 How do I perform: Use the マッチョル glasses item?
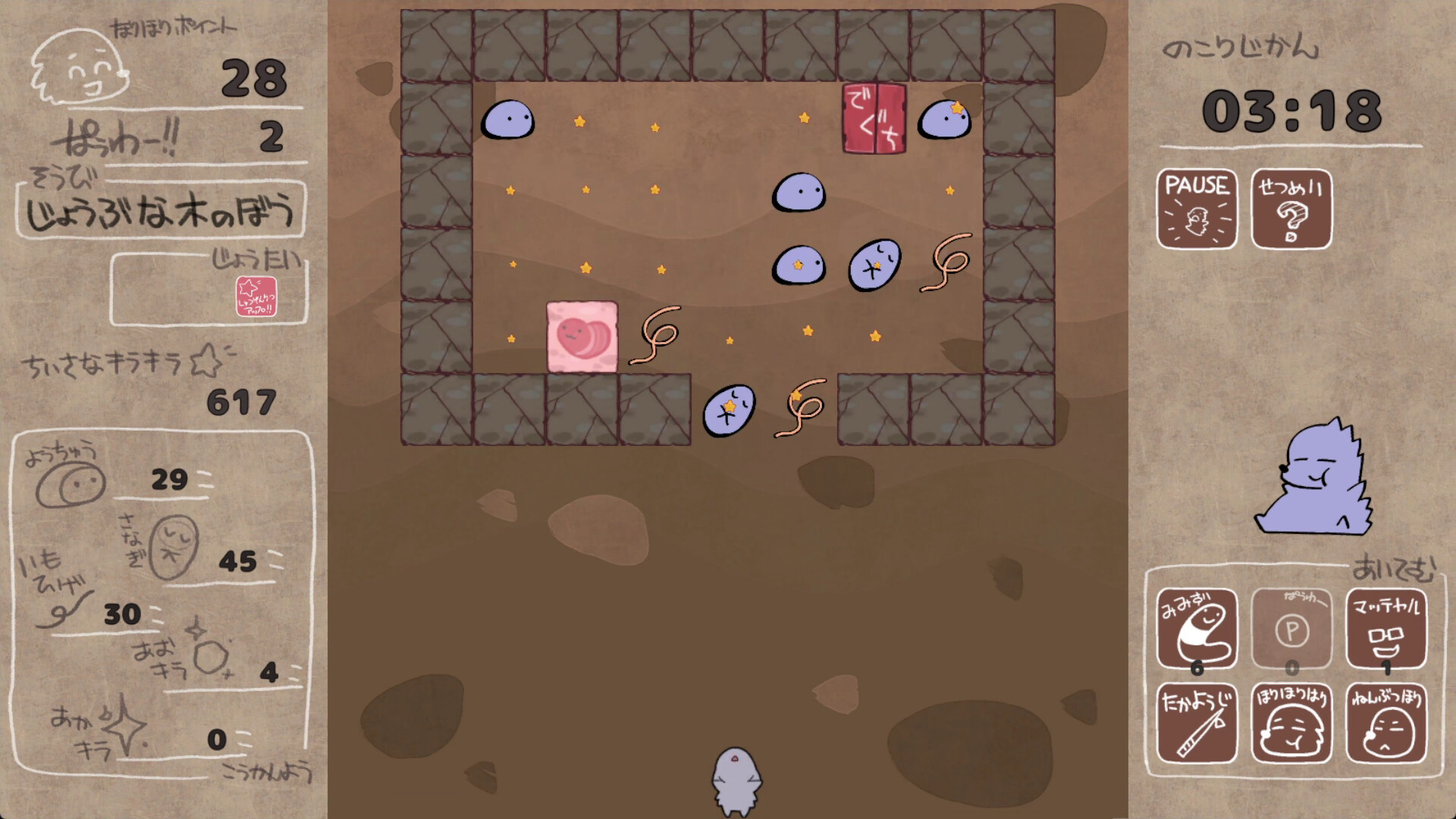(1385, 628)
